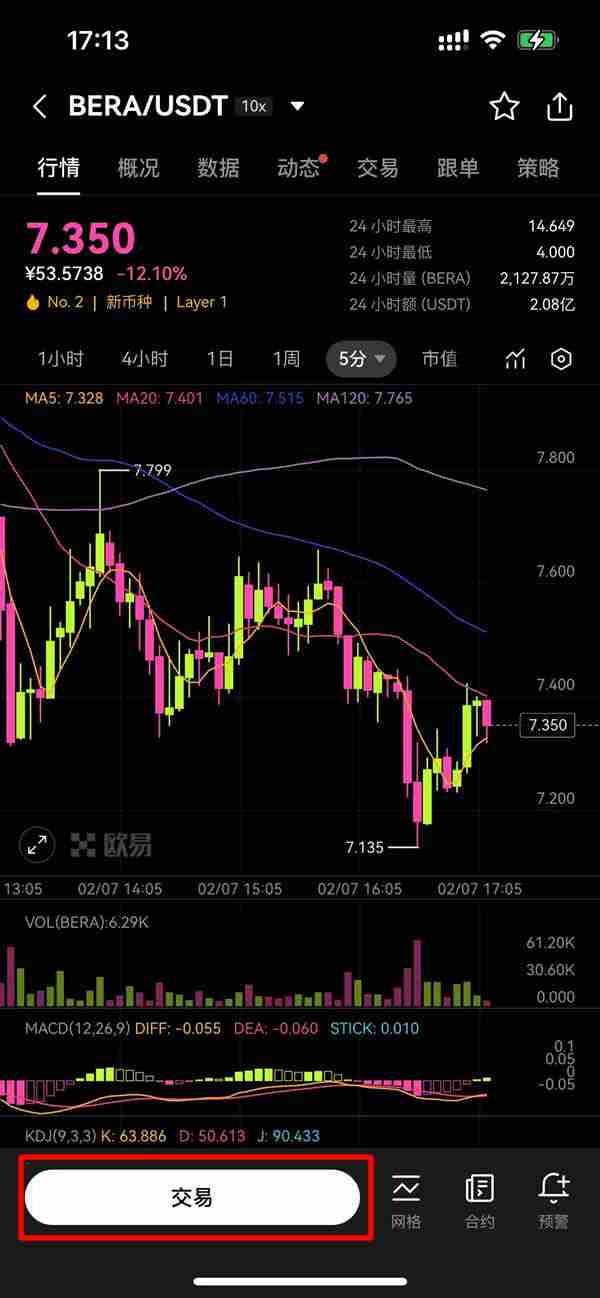Open the 动态 tab
Image resolution: width=600 pixels, height=1298 pixels.
[x=298, y=168]
